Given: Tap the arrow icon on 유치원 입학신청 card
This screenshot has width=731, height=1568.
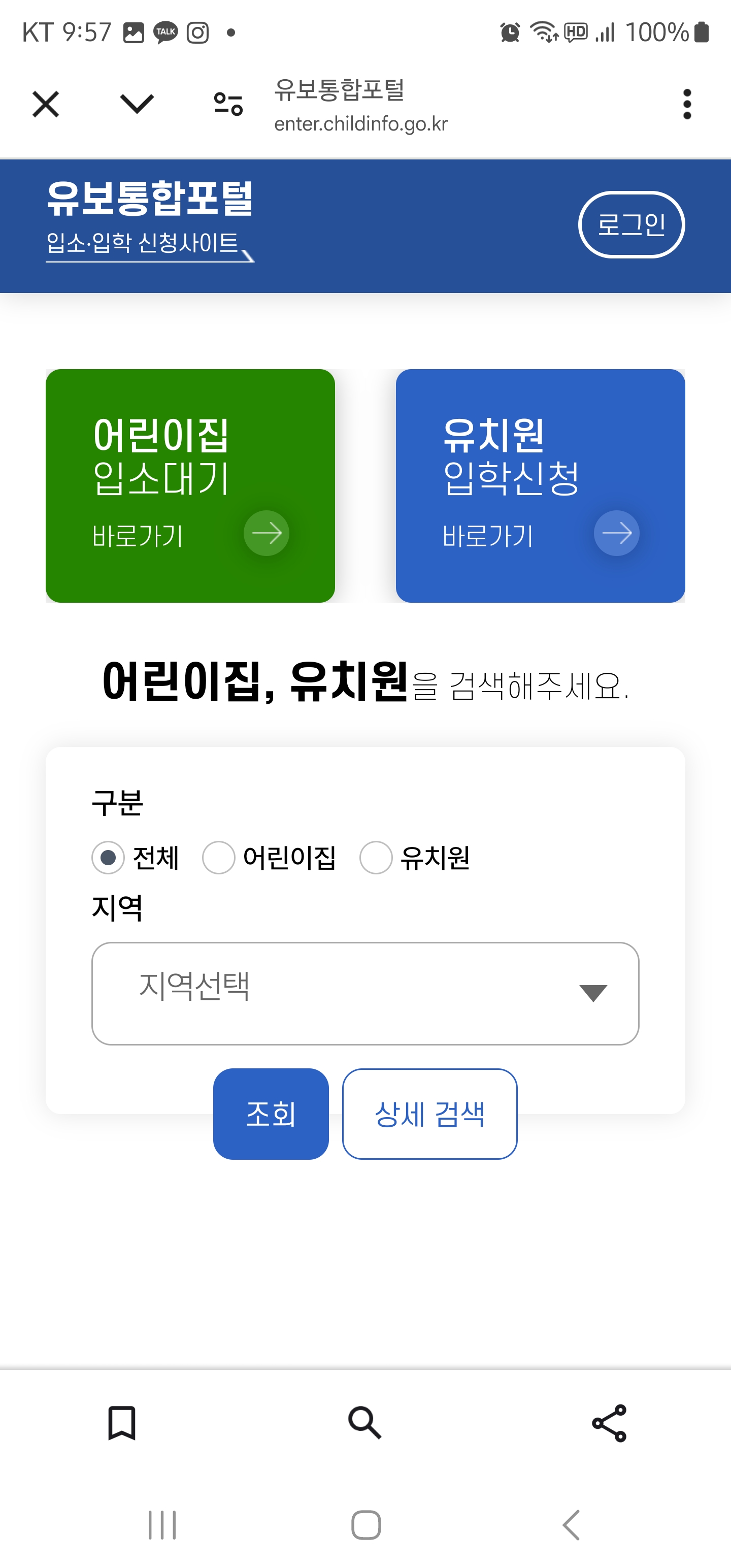Looking at the screenshot, I should (617, 533).
